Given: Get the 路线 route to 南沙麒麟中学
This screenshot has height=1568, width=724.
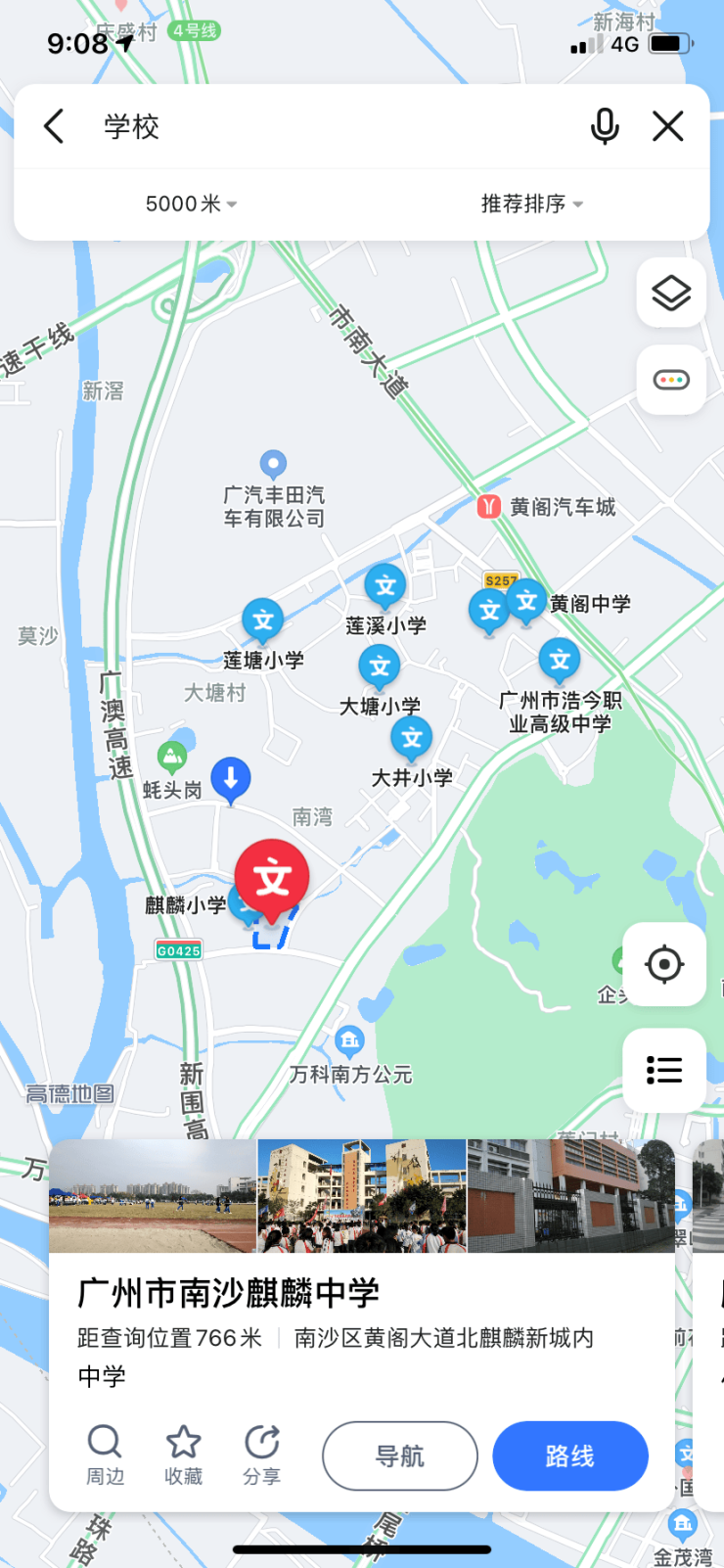Looking at the screenshot, I should (569, 1456).
